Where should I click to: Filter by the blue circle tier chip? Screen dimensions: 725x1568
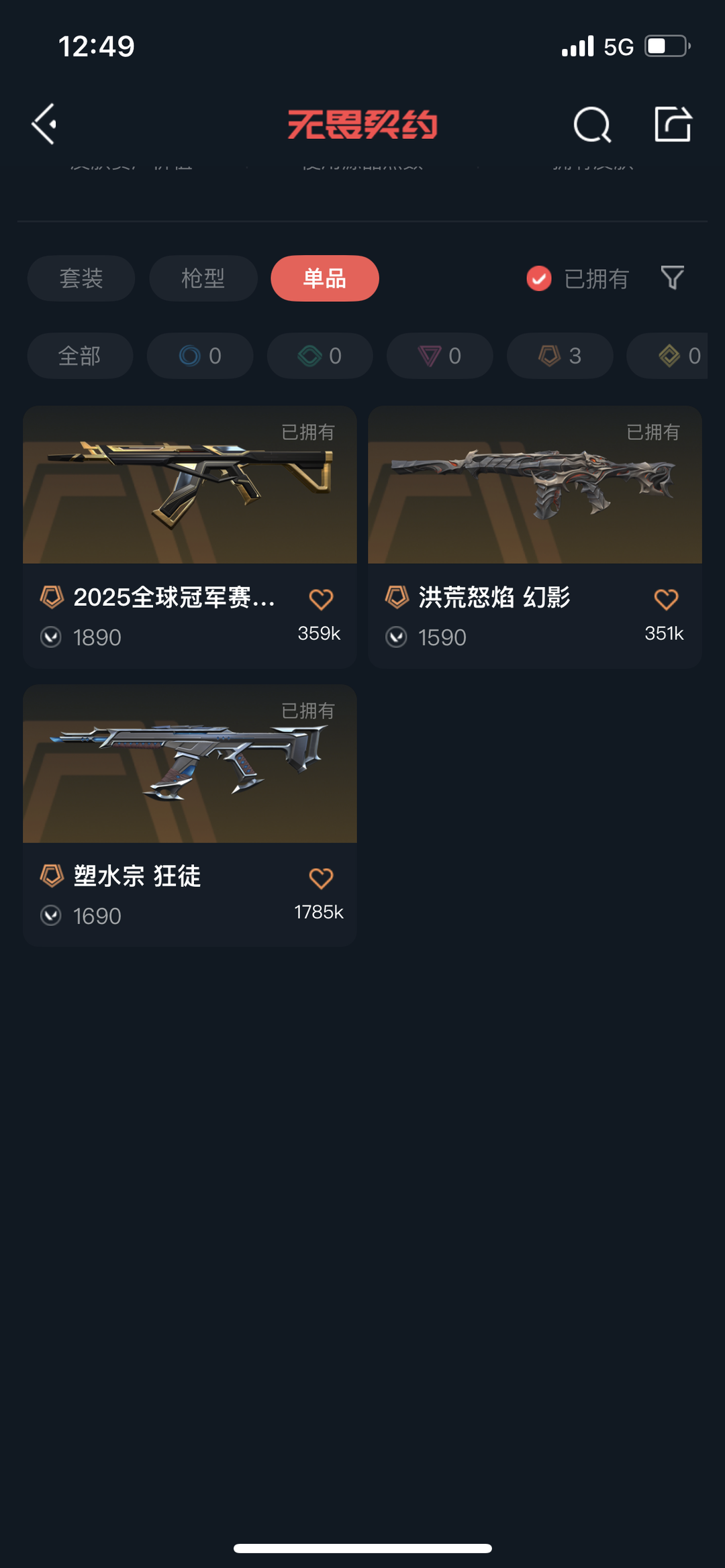pyautogui.click(x=200, y=356)
